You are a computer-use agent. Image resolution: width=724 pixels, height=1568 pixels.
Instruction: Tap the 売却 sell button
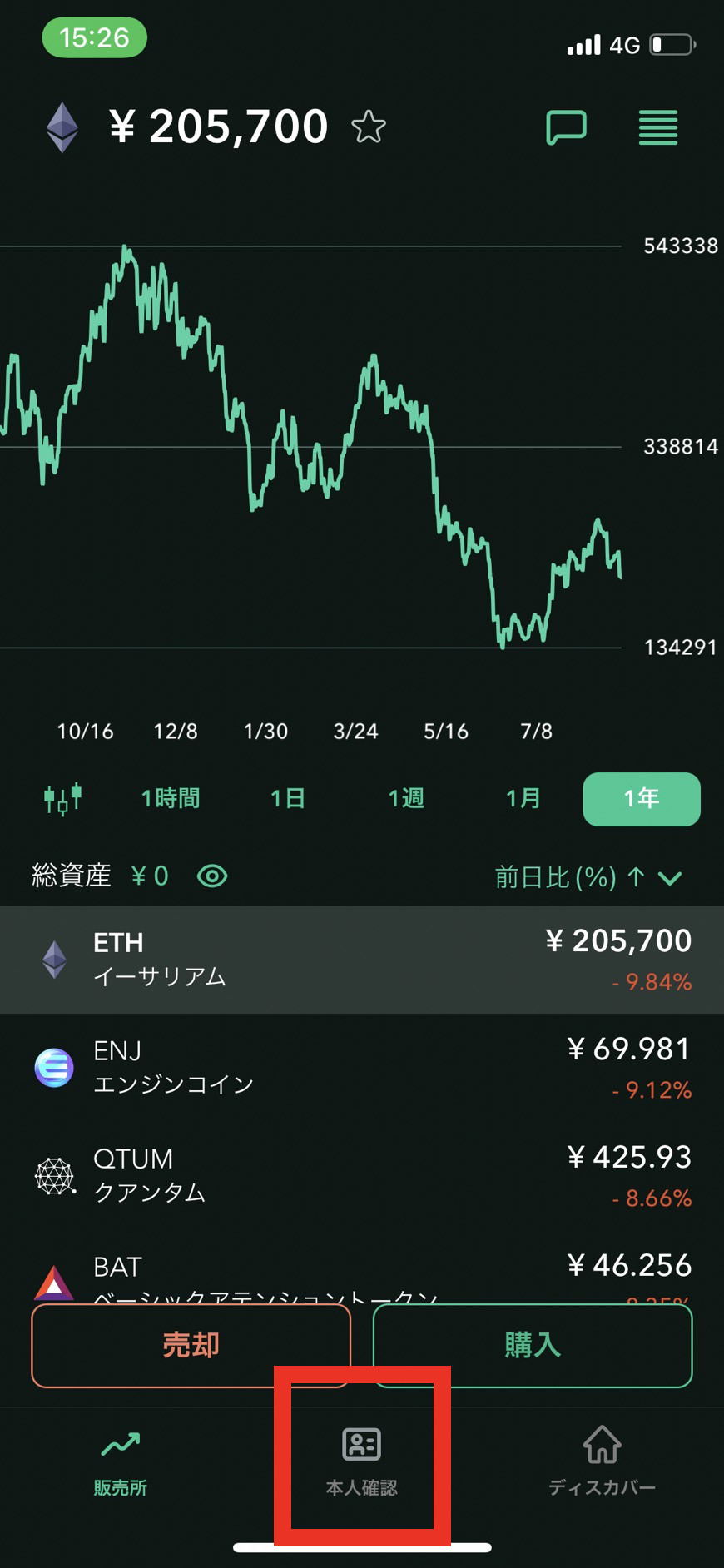191,1346
